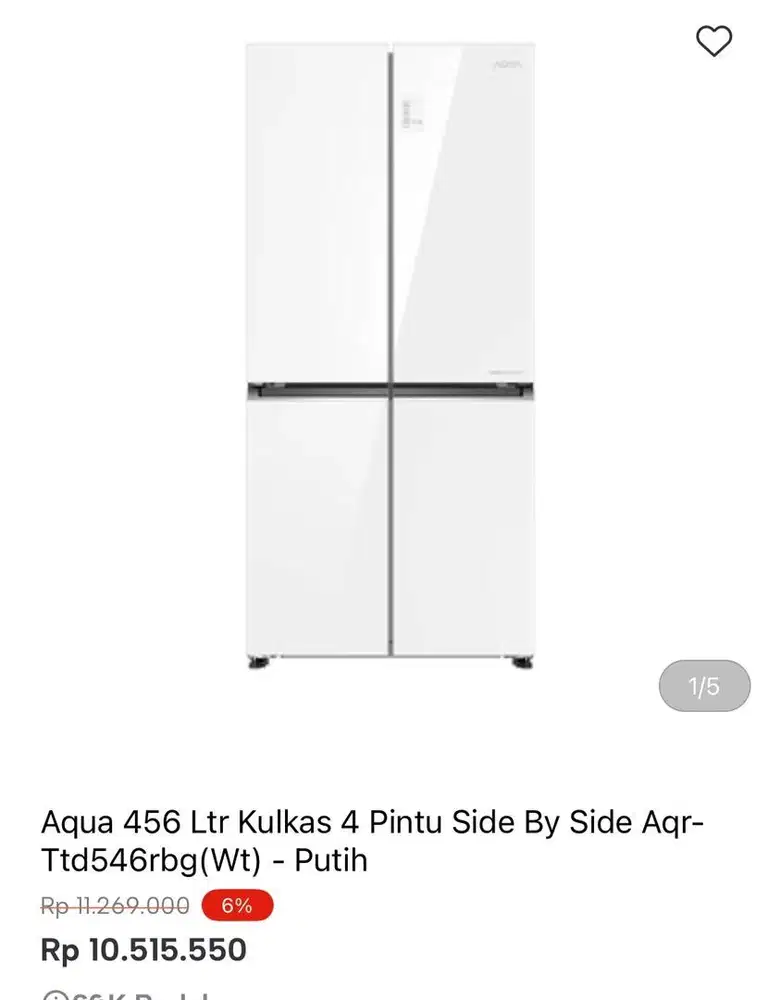The image size is (781, 1000).
Task: Tap the favorite icon above the product image
Action: click(x=713, y=42)
